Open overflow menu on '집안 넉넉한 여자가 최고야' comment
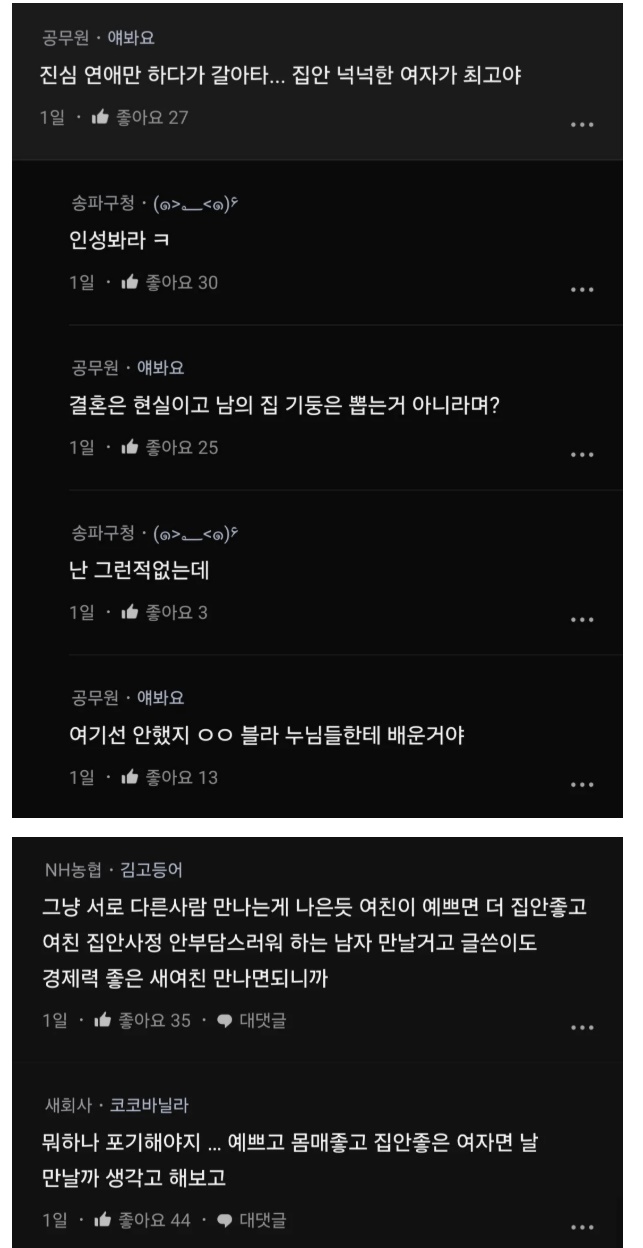The width and height of the screenshot is (643, 1248). pyautogui.click(x=580, y=125)
